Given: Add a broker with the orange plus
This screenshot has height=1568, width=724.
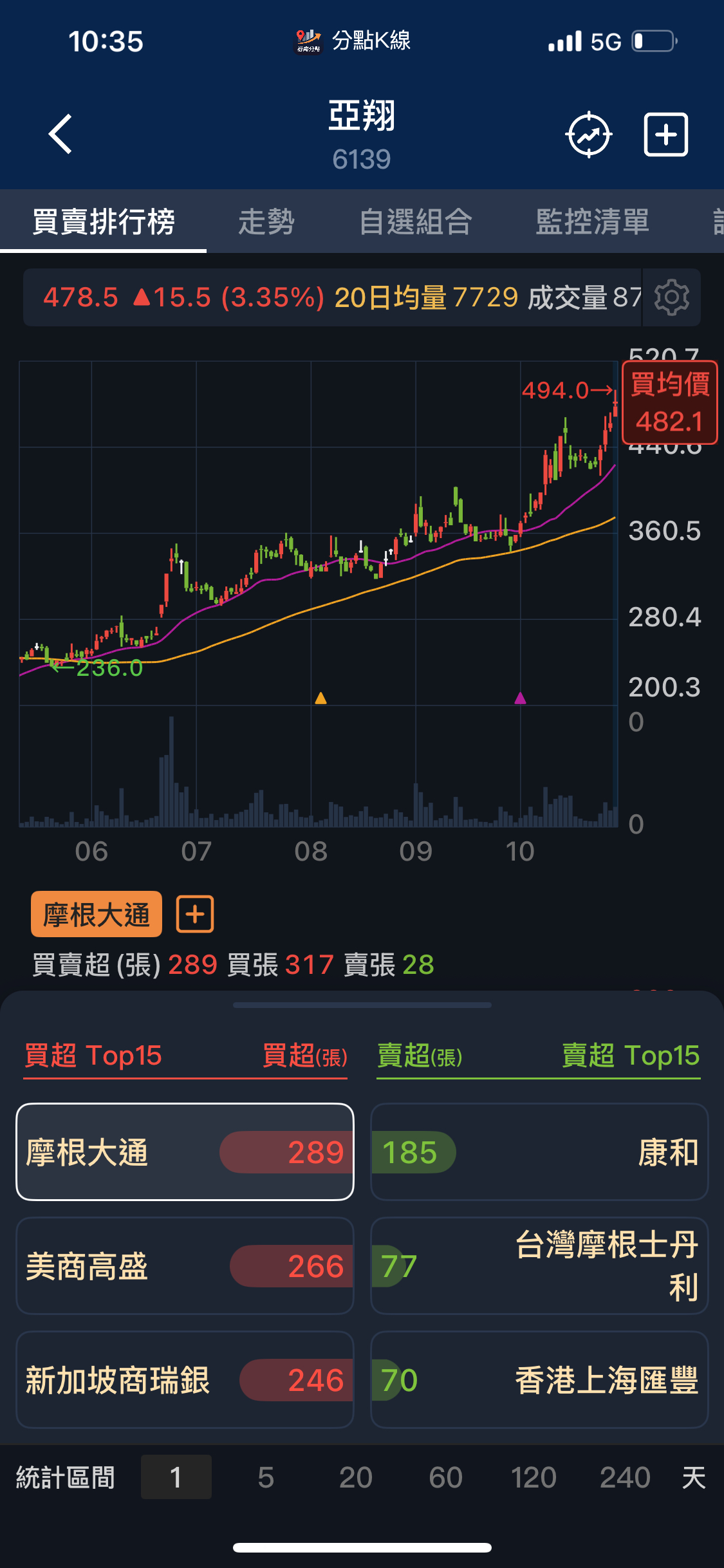Looking at the screenshot, I should click(x=195, y=914).
